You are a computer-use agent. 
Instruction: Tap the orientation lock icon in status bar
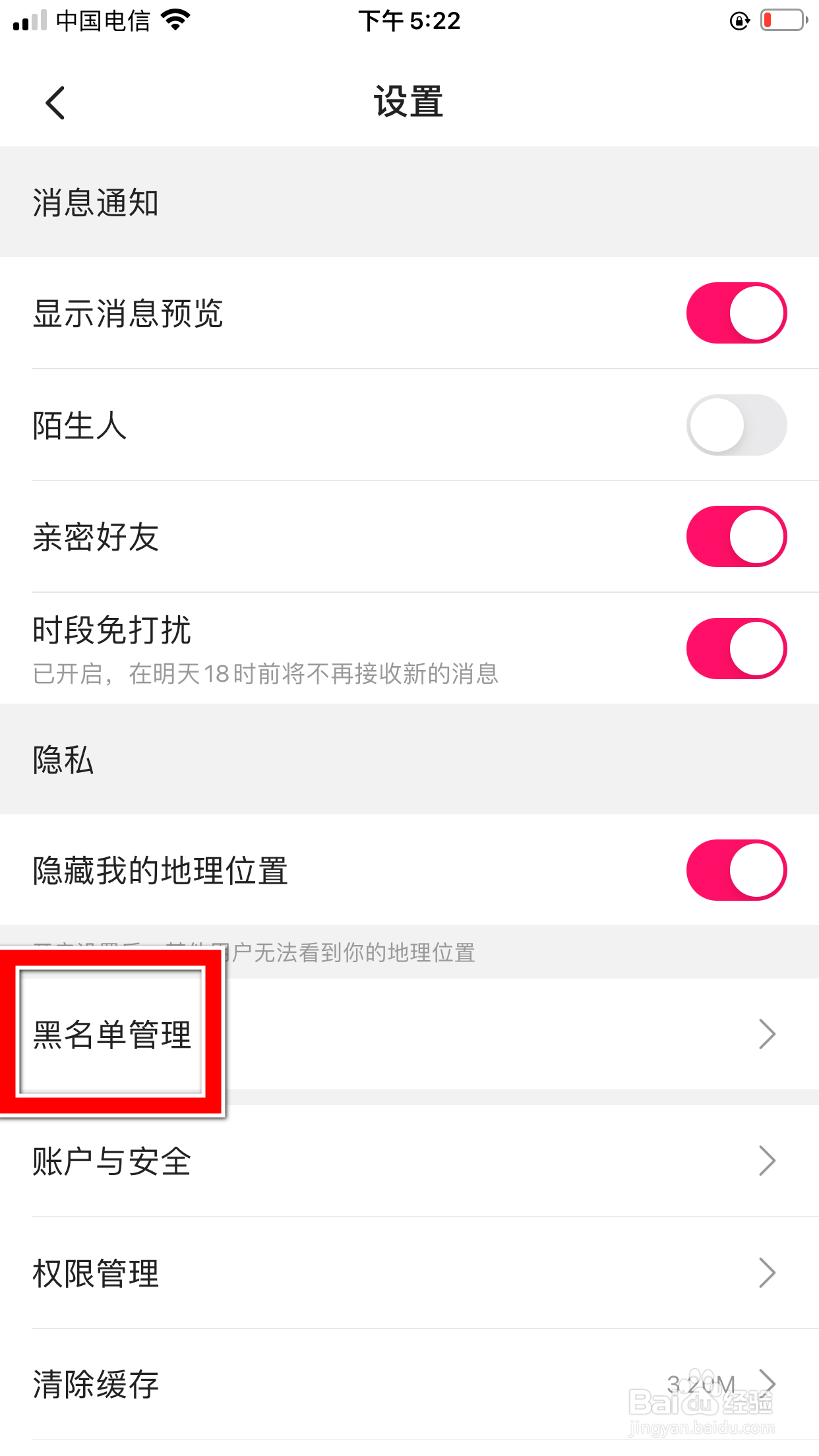740,20
